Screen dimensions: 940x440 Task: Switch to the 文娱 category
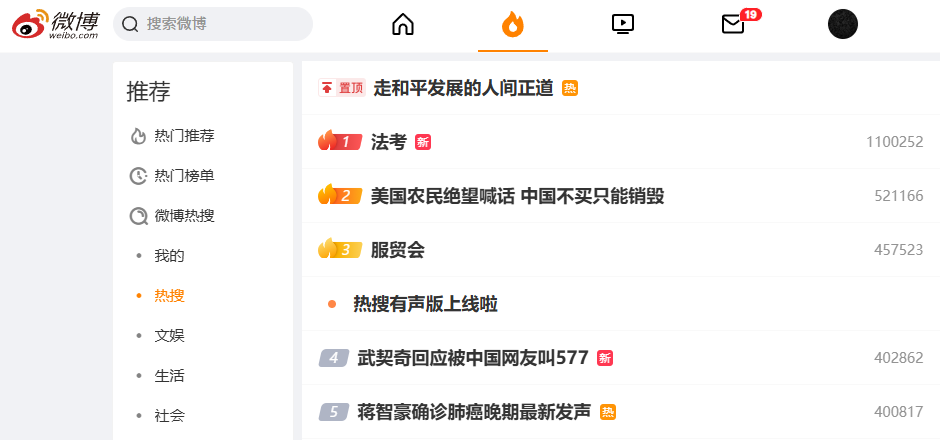point(170,336)
